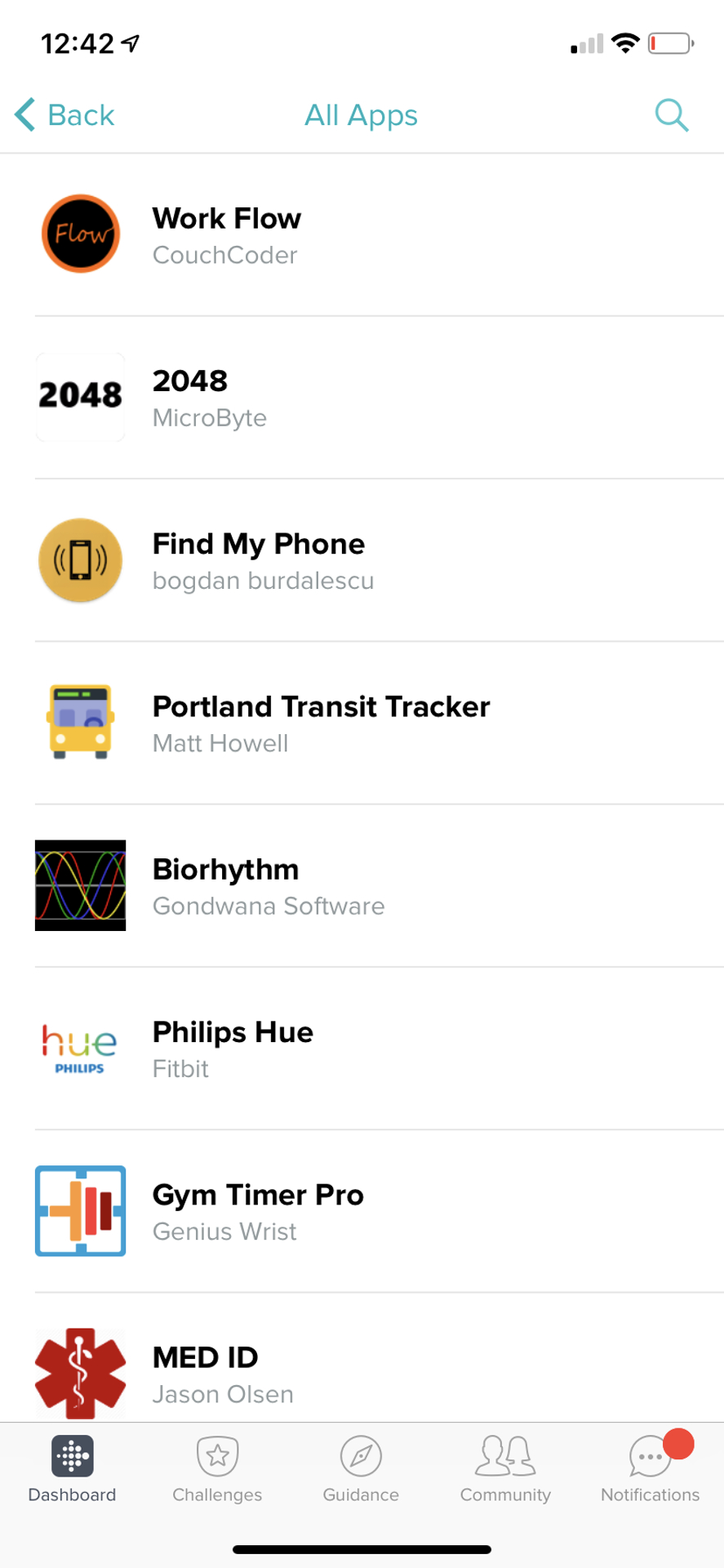The height and width of the screenshot is (1568, 724).
Task: Tap the Philips Hue logo icon
Action: [x=79, y=1048]
